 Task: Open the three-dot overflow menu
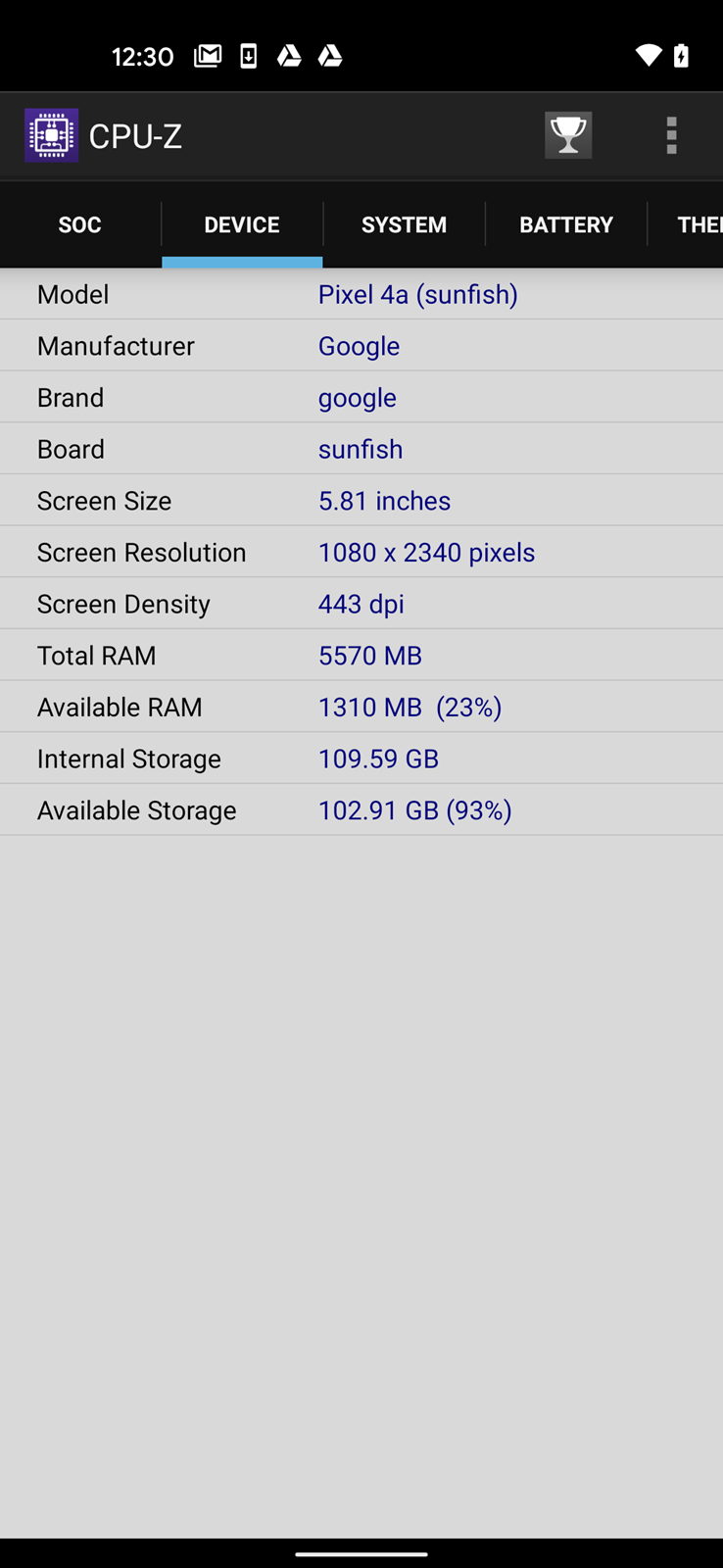coord(671,135)
